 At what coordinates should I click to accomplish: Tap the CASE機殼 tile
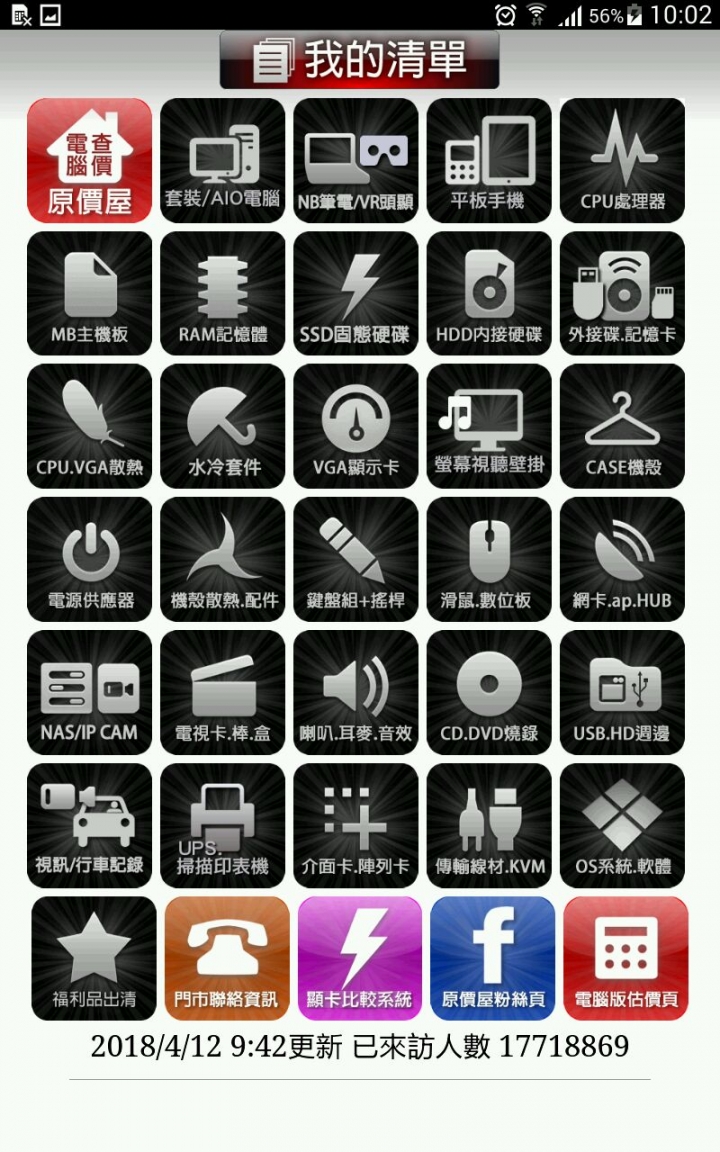pos(622,426)
